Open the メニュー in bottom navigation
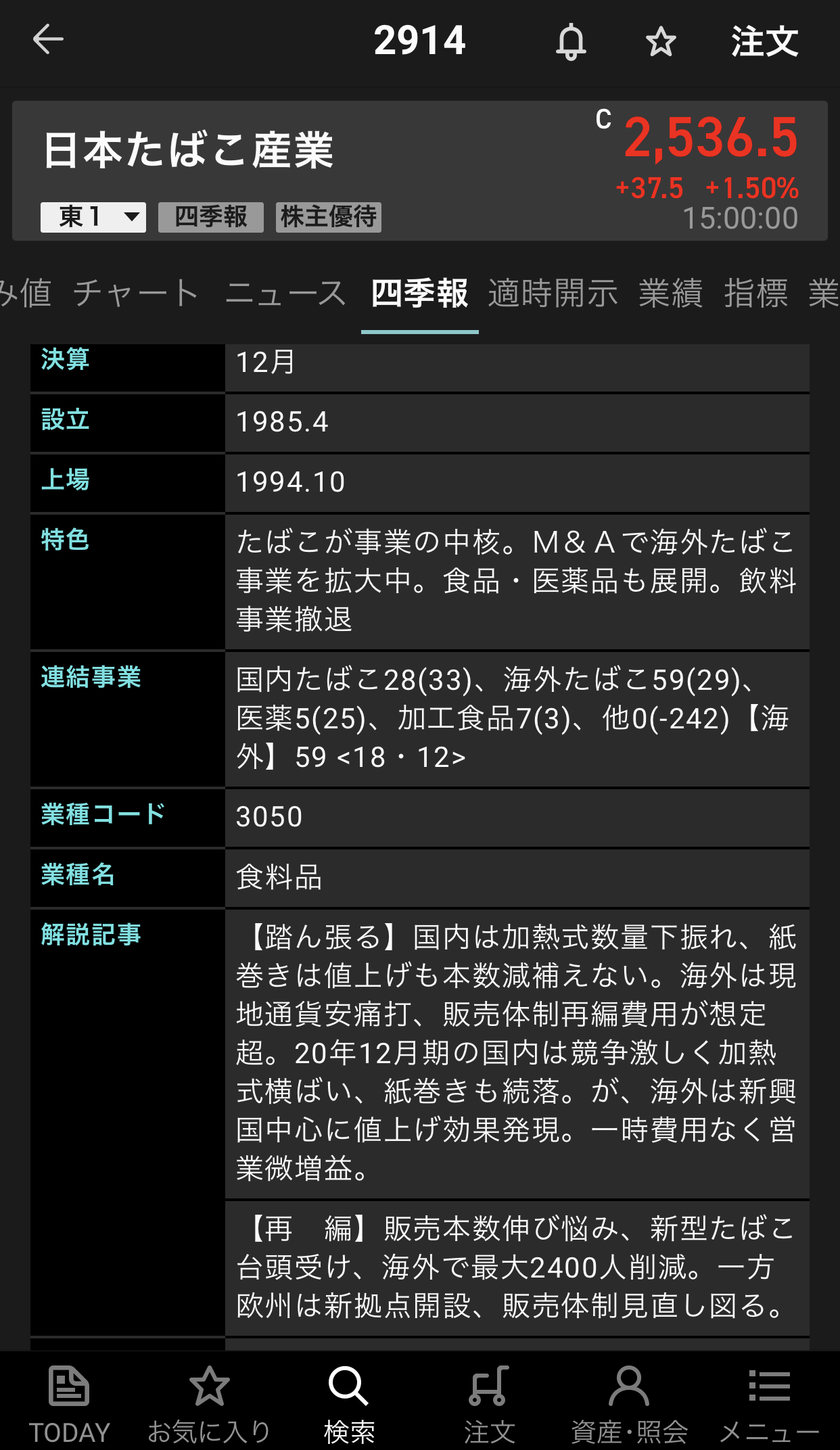840x1450 pixels. coord(769,1403)
